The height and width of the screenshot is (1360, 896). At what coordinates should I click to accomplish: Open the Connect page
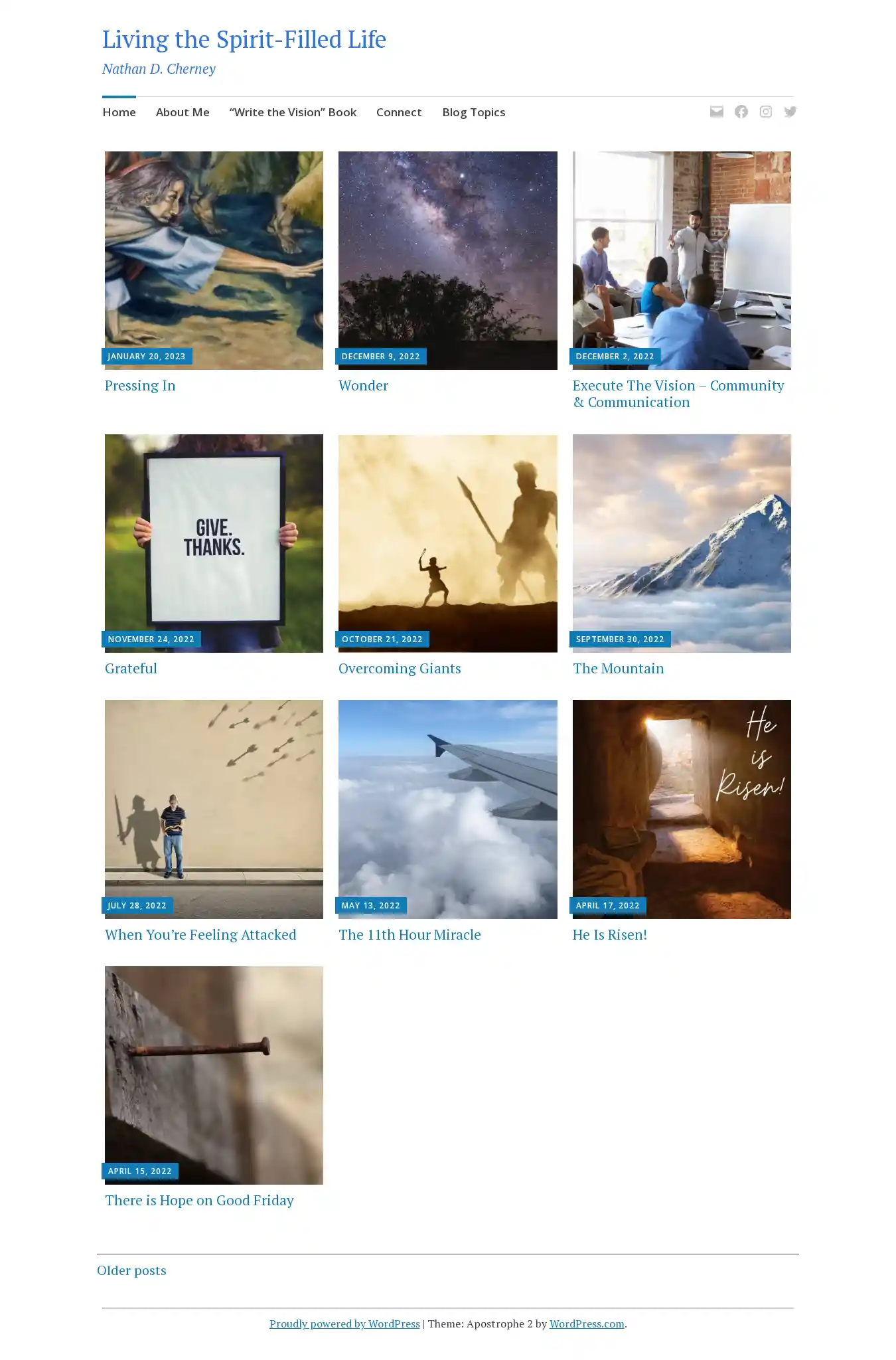[399, 112]
